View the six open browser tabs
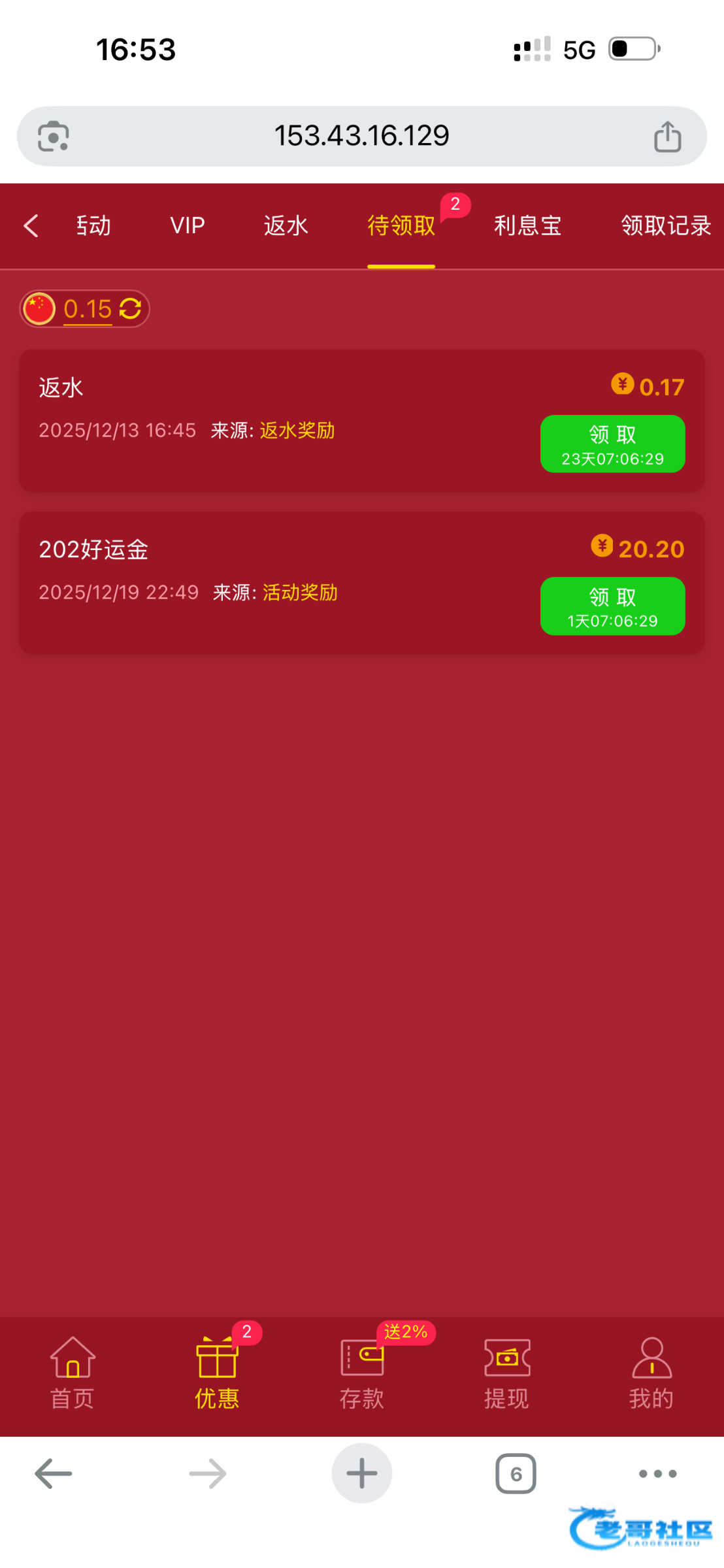The height and width of the screenshot is (1568, 724). (516, 1473)
